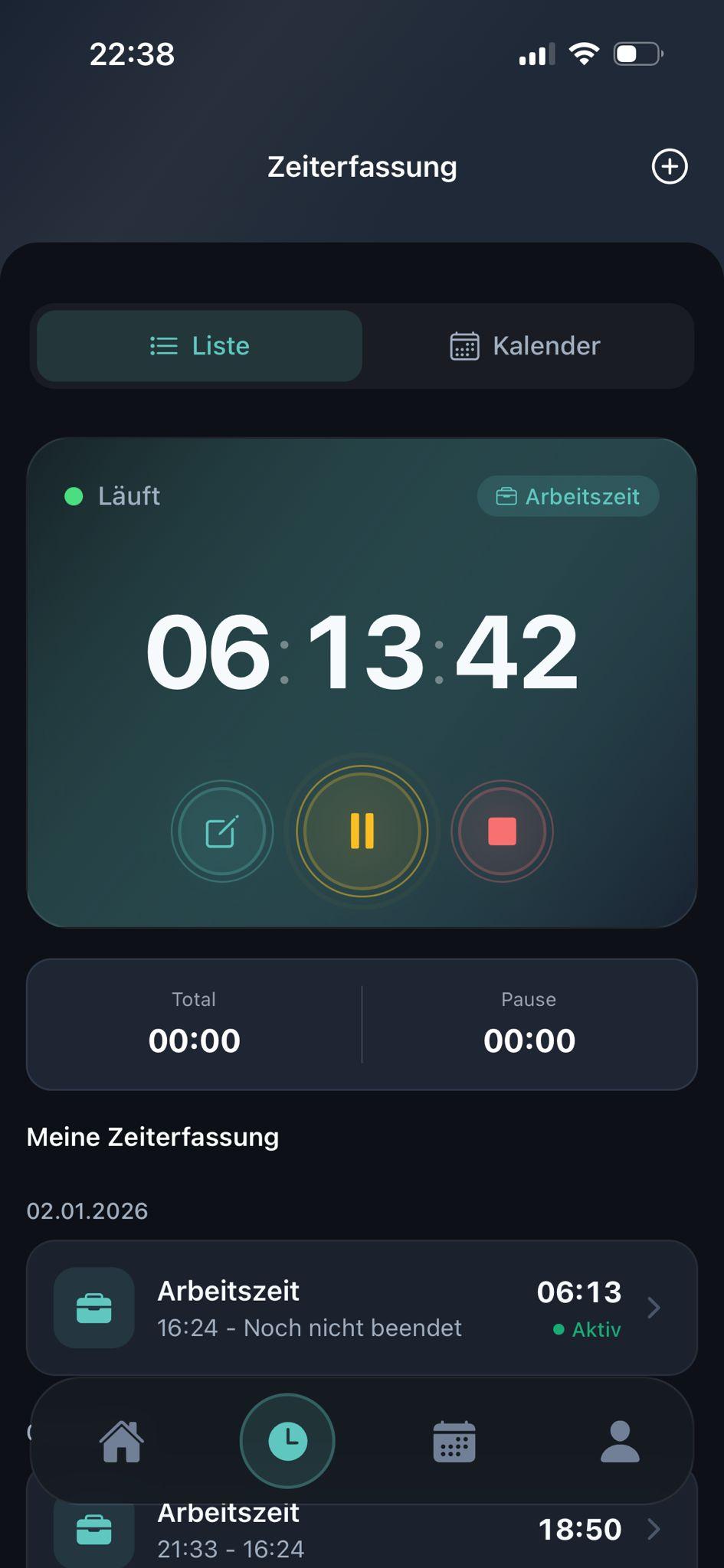This screenshot has width=724, height=1568.
Task: Toggle the Aktiv status indicator
Action: [x=588, y=1330]
